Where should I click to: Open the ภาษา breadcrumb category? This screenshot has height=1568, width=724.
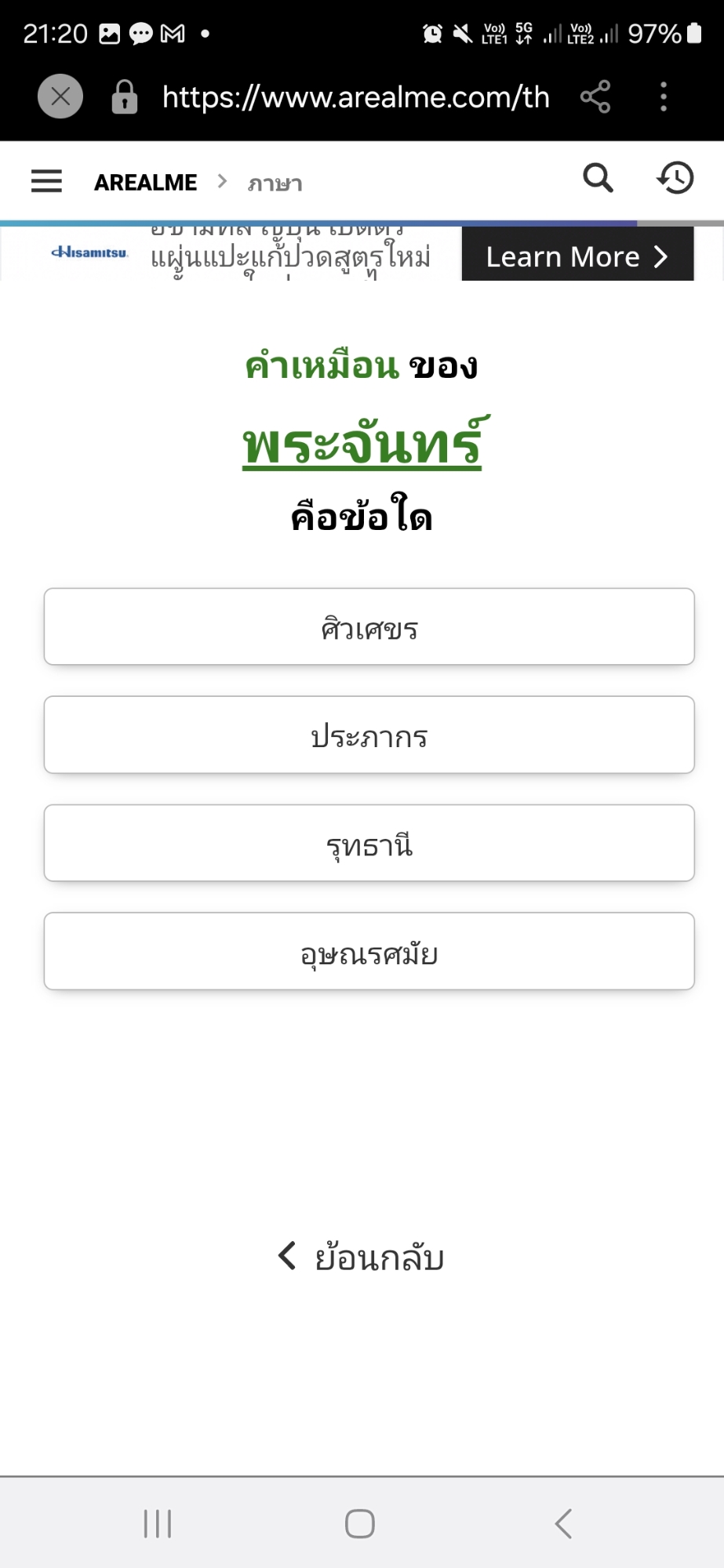click(x=275, y=183)
